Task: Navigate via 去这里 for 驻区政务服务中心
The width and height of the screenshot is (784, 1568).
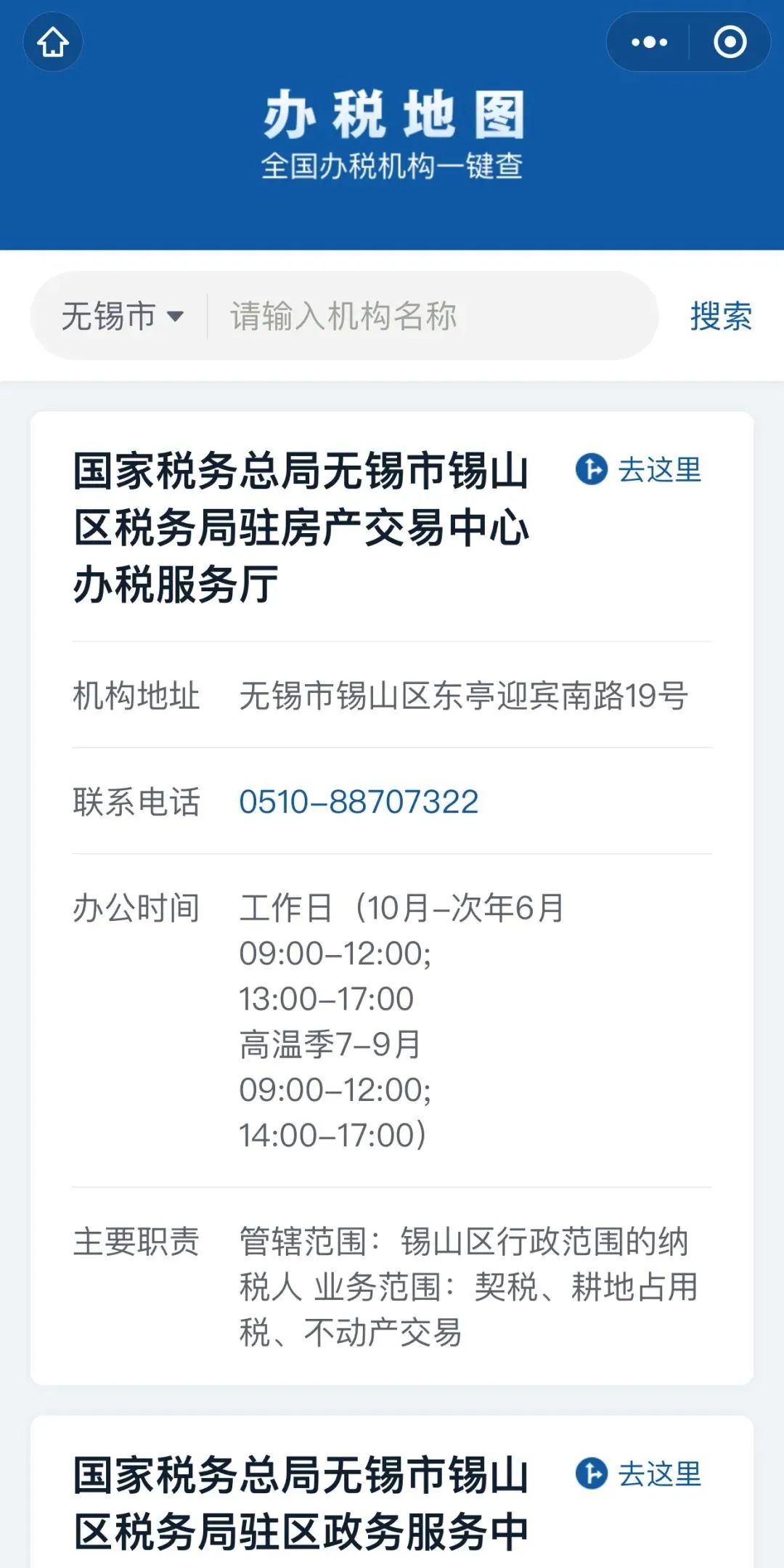Action: [x=638, y=1474]
